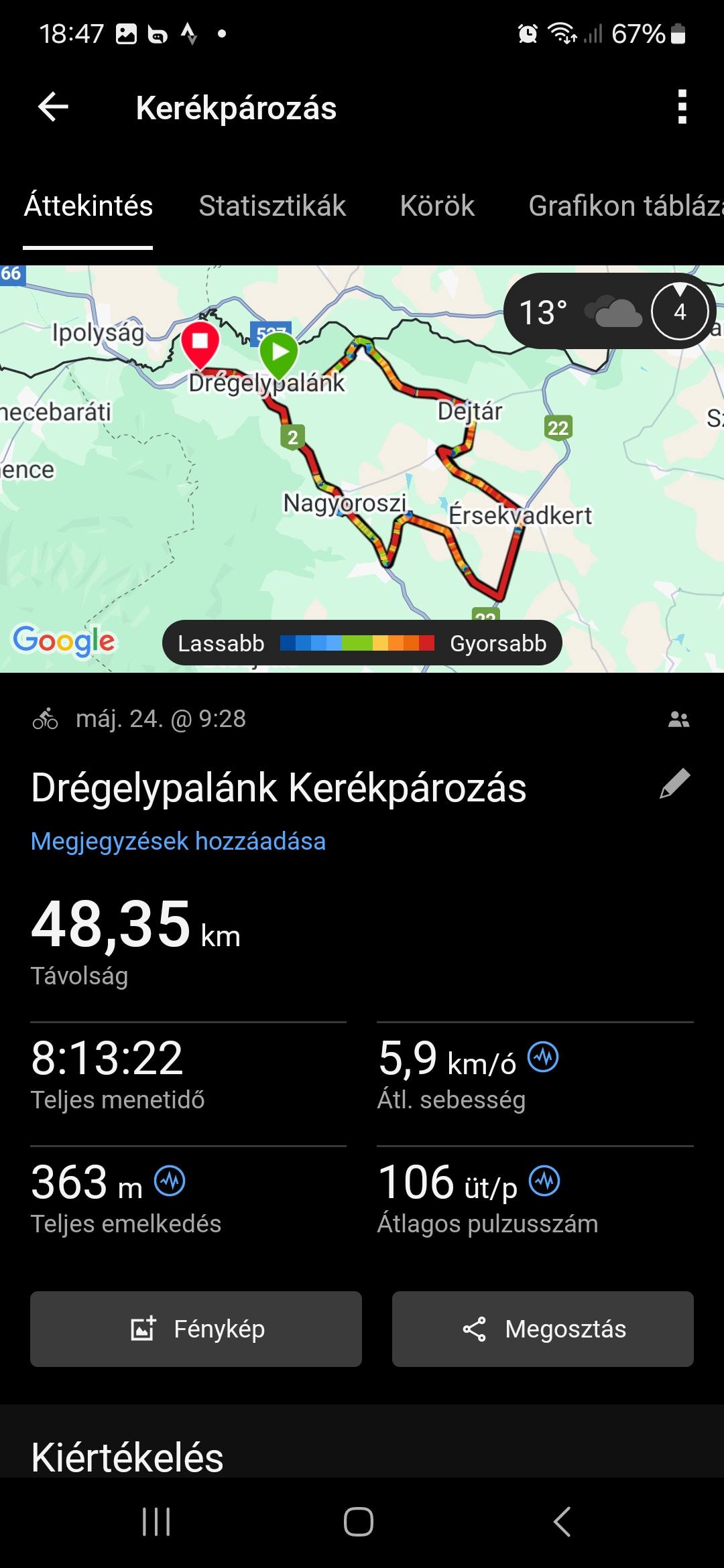This screenshot has height=1568, width=724.
Task: Tap Megjegyzések hozzáadása link
Action: coord(178,841)
